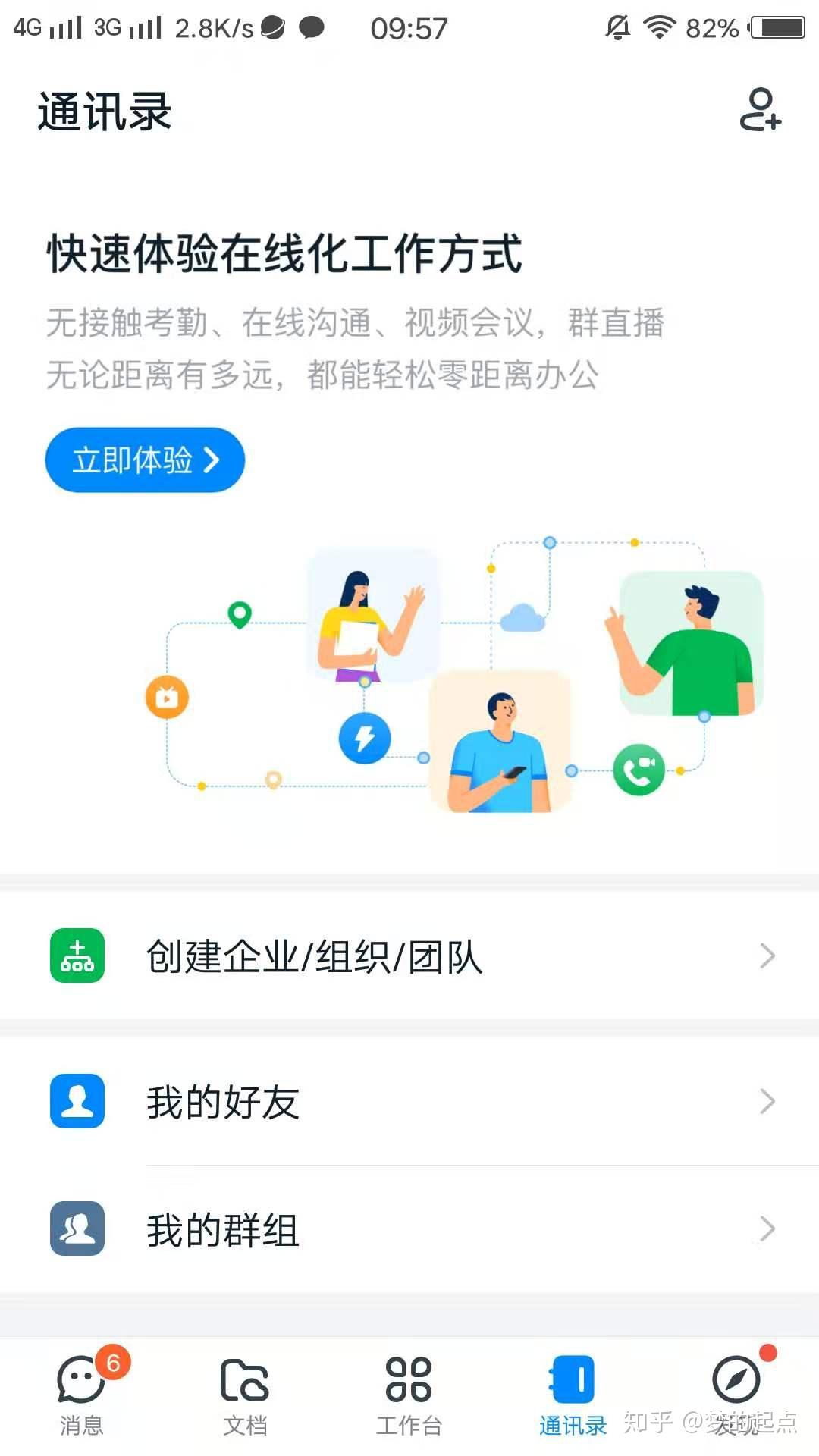Switch to the 消息 tab
819x1456 pixels.
[x=82, y=1395]
